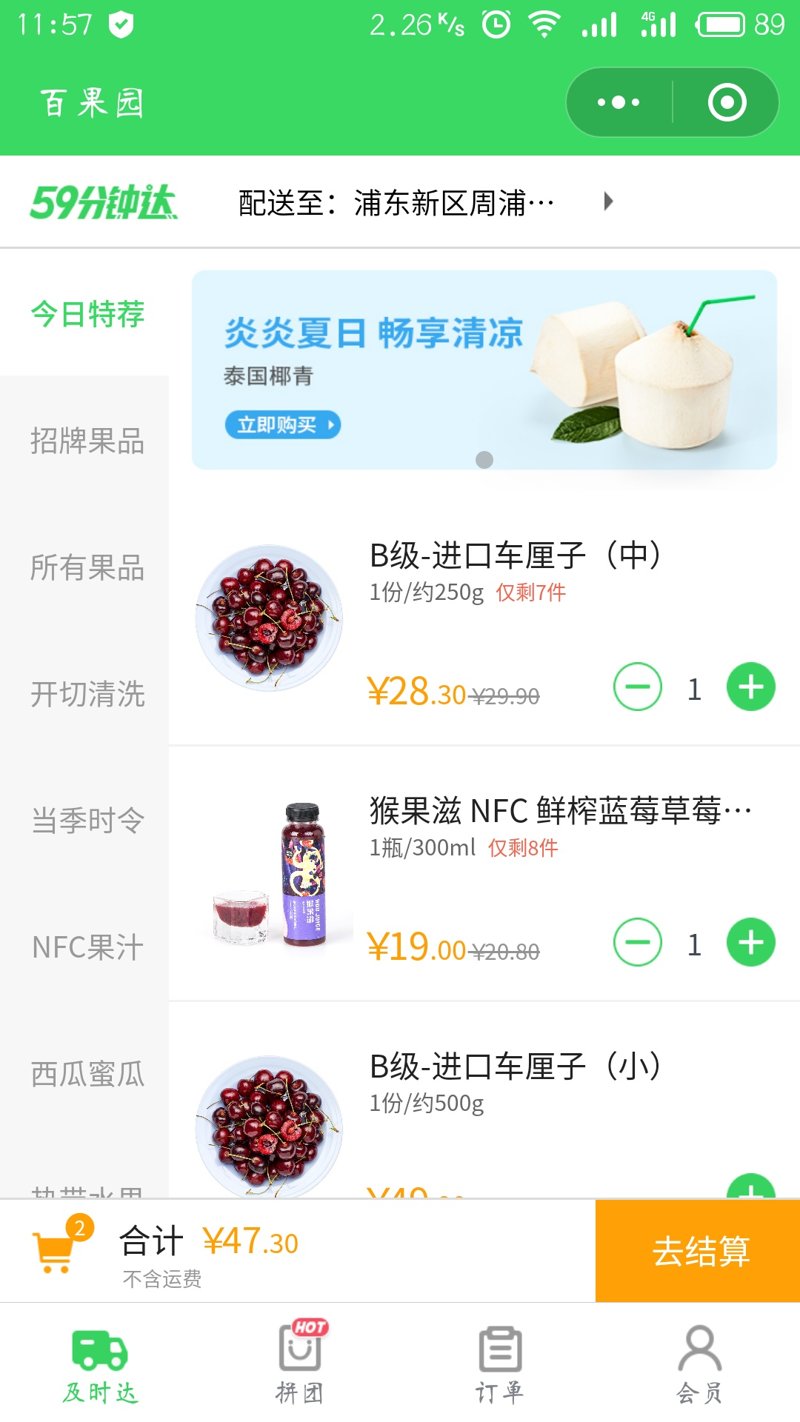Go to the 西瓜蜜瓜 category
Screen dimensions: 800x1422
[87, 1074]
